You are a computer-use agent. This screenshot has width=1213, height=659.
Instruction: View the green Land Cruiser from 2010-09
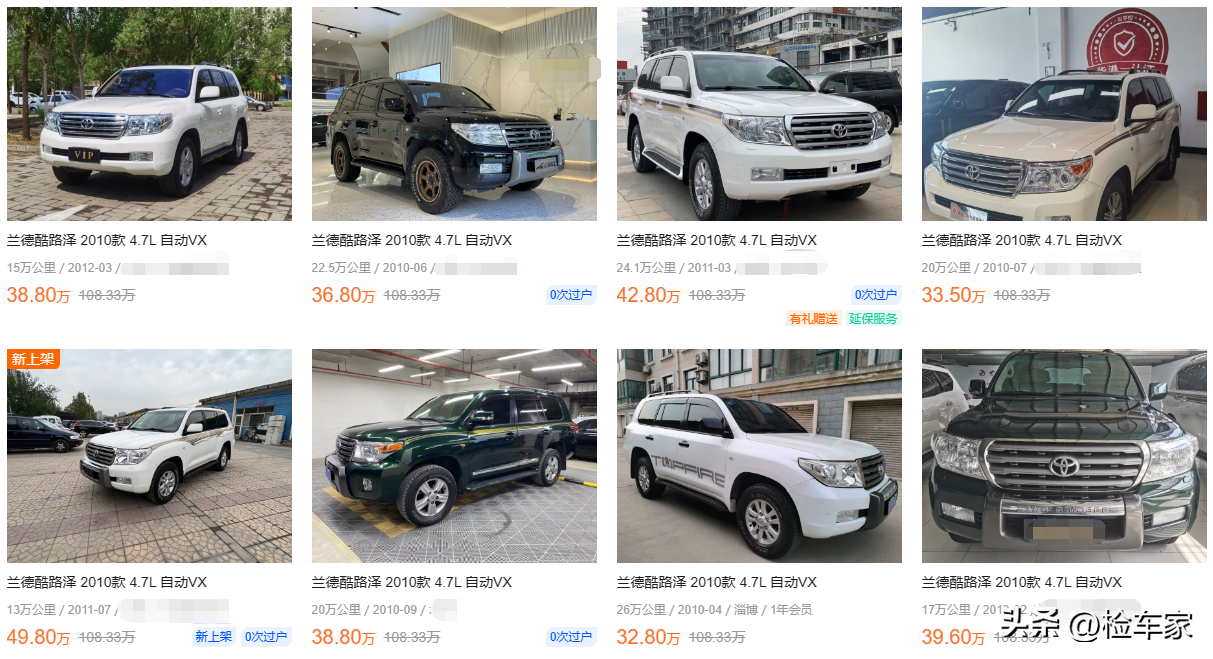tap(454, 456)
